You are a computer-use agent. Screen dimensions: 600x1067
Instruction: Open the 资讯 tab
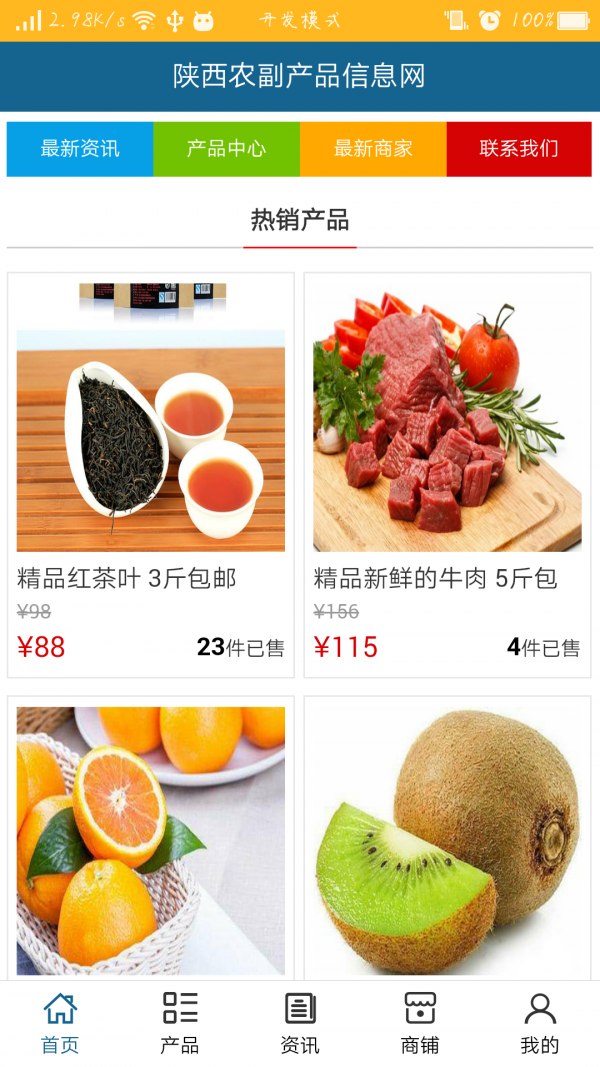(x=300, y=1023)
